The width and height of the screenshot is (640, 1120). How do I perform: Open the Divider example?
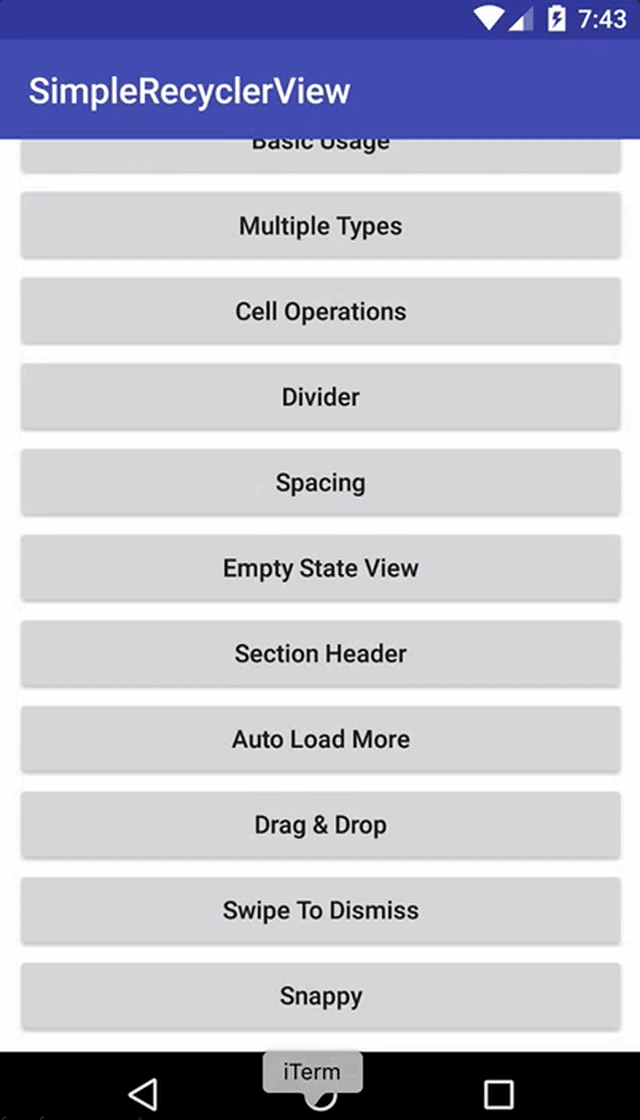pos(320,397)
